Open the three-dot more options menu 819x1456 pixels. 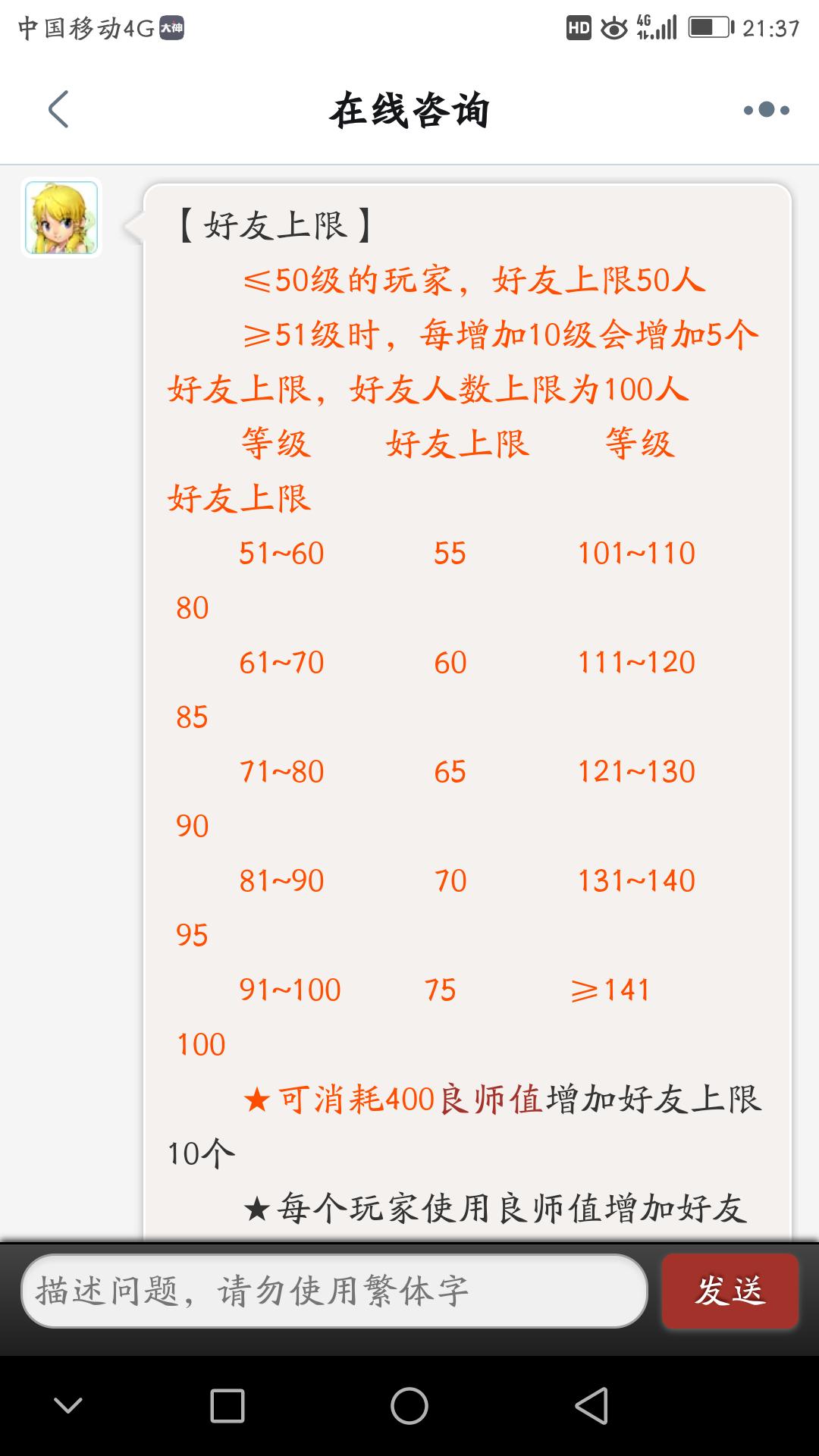766,110
